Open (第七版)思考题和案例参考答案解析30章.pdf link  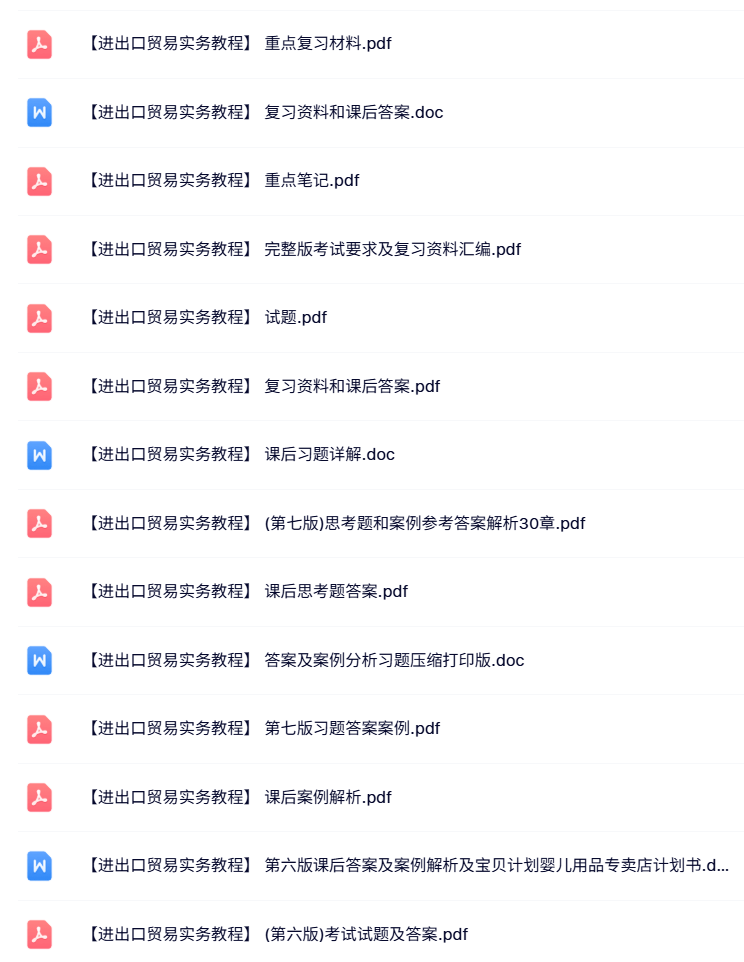click(x=330, y=523)
